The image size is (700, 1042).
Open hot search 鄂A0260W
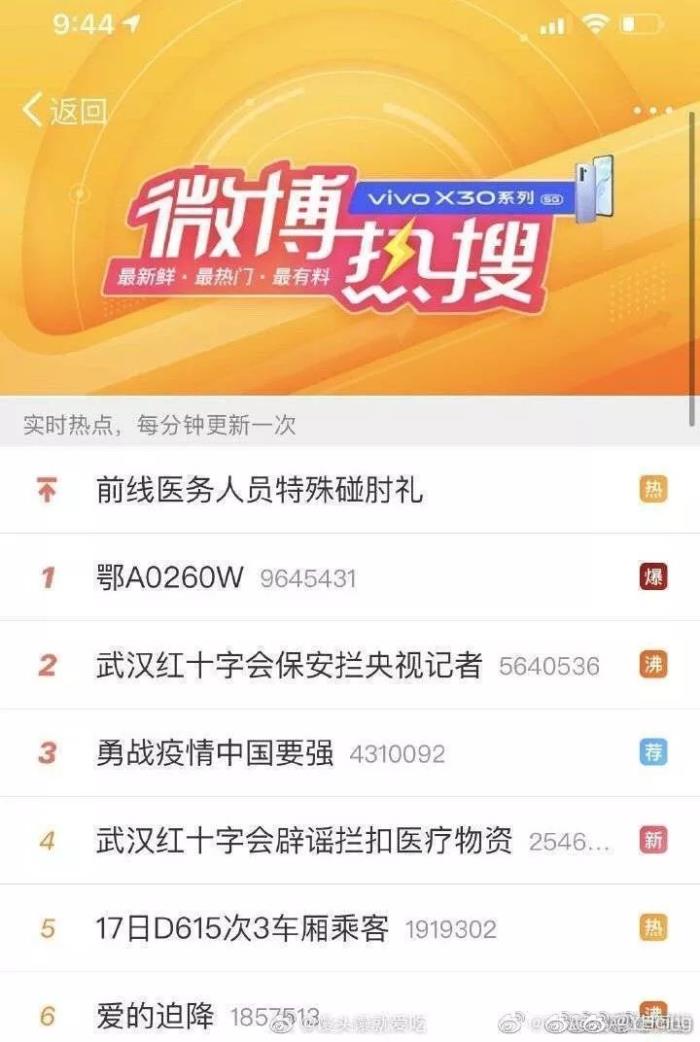point(170,577)
